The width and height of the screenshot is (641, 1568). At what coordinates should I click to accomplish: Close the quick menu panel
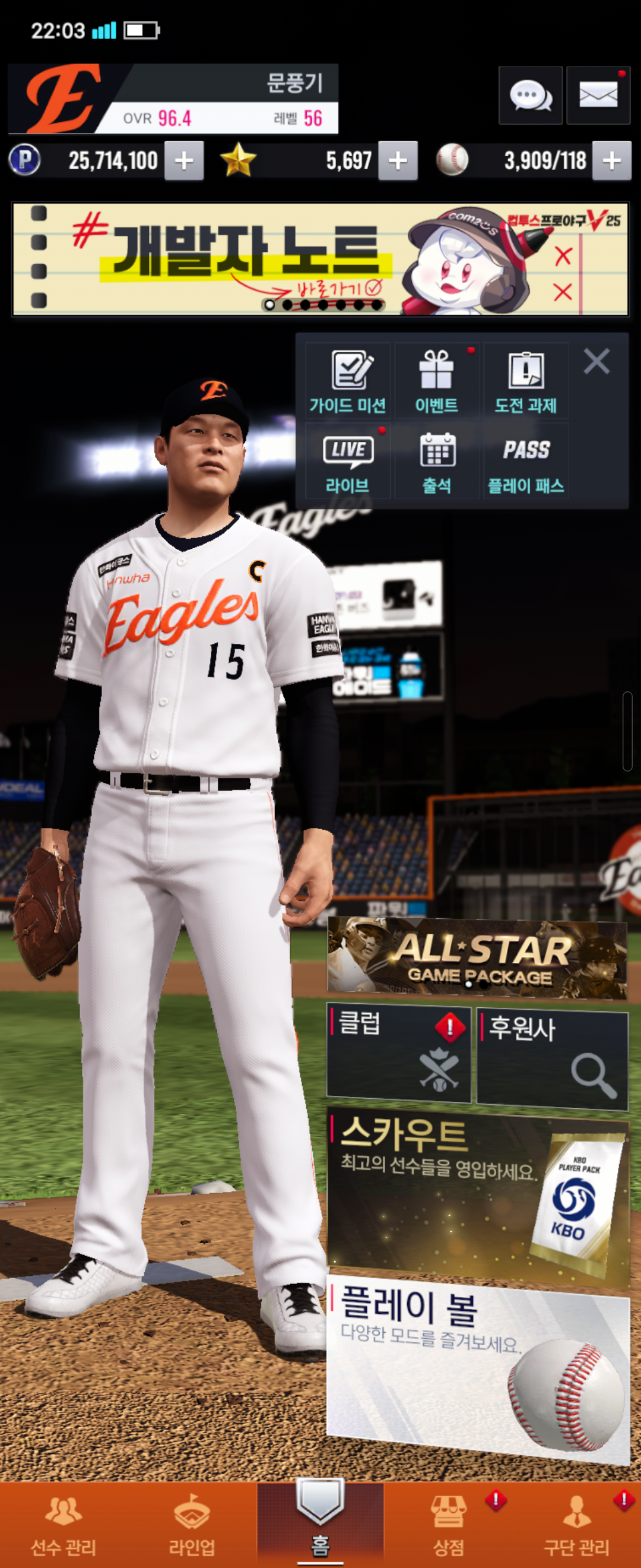[596, 361]
